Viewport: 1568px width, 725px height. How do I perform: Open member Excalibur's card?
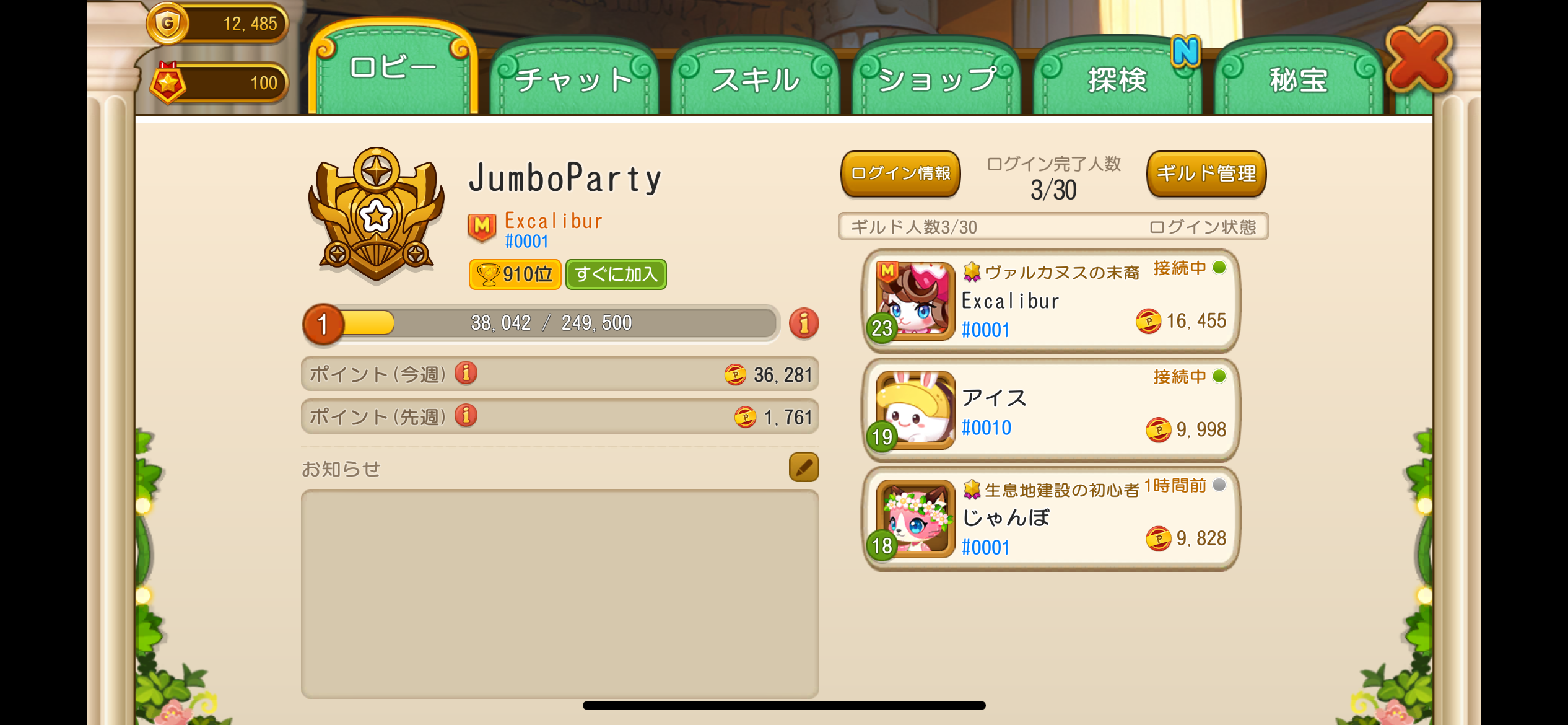point(1050,302)
